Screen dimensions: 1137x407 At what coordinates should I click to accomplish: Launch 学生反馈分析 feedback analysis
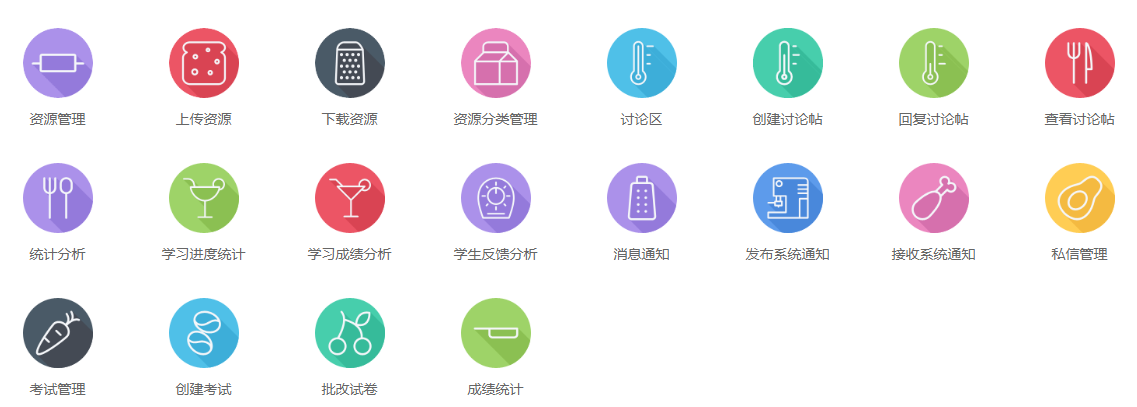point(496,198)
